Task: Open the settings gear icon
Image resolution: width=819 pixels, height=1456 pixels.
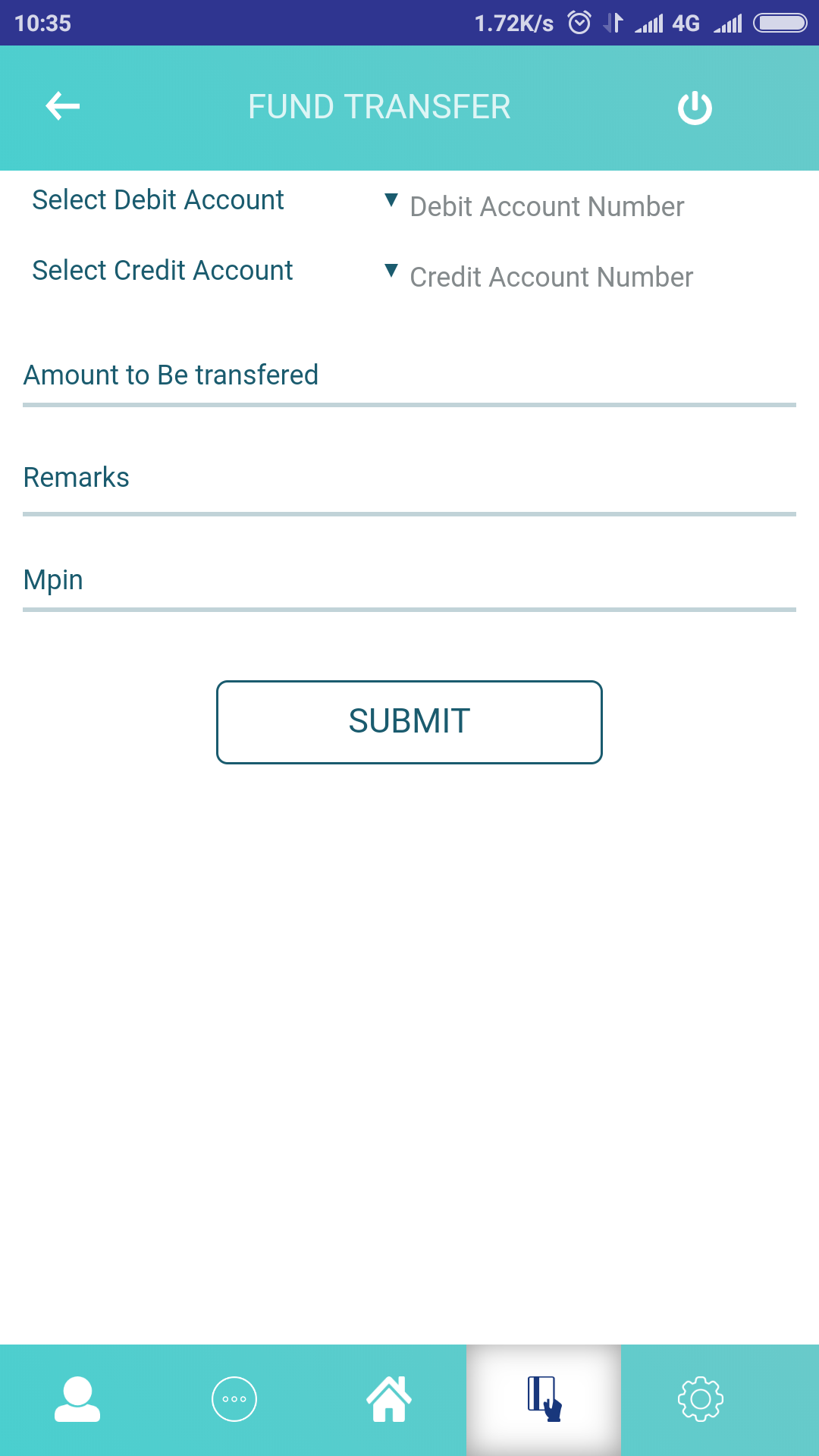Action: point(699,1399)
